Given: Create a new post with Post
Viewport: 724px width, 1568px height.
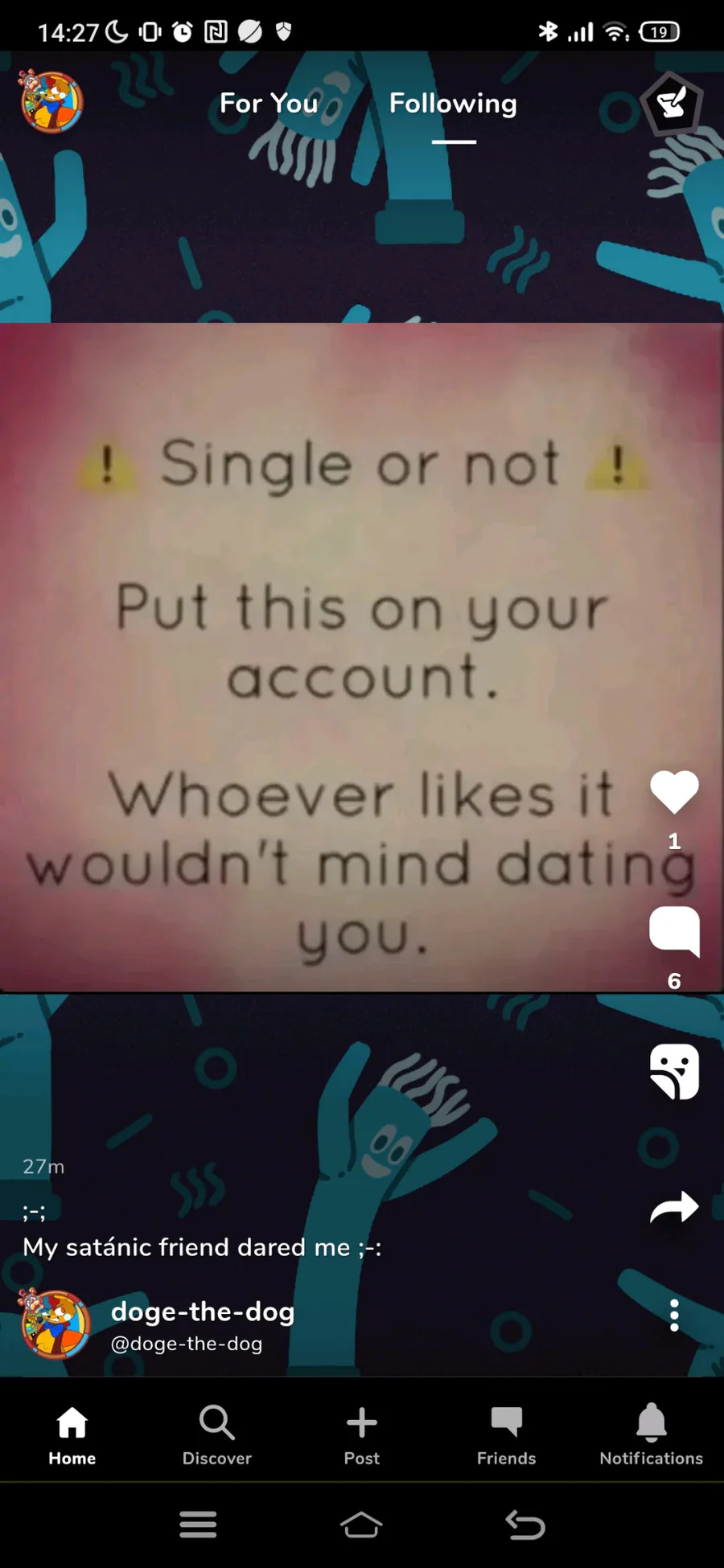Looking at the screenshot, I should coord(362,1435).
